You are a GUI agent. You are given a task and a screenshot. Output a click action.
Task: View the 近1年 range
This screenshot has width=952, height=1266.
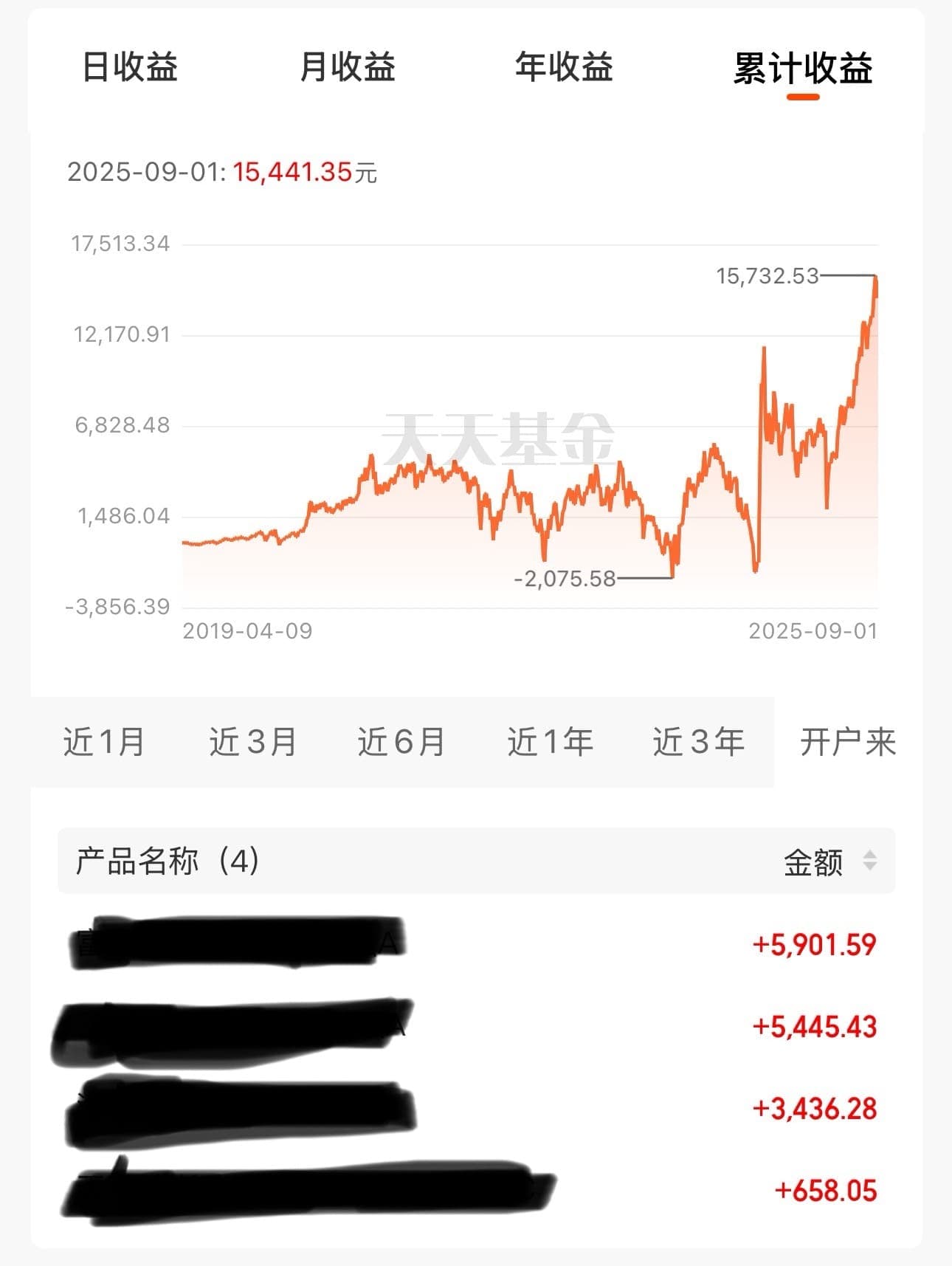click(x=551, y=742)
